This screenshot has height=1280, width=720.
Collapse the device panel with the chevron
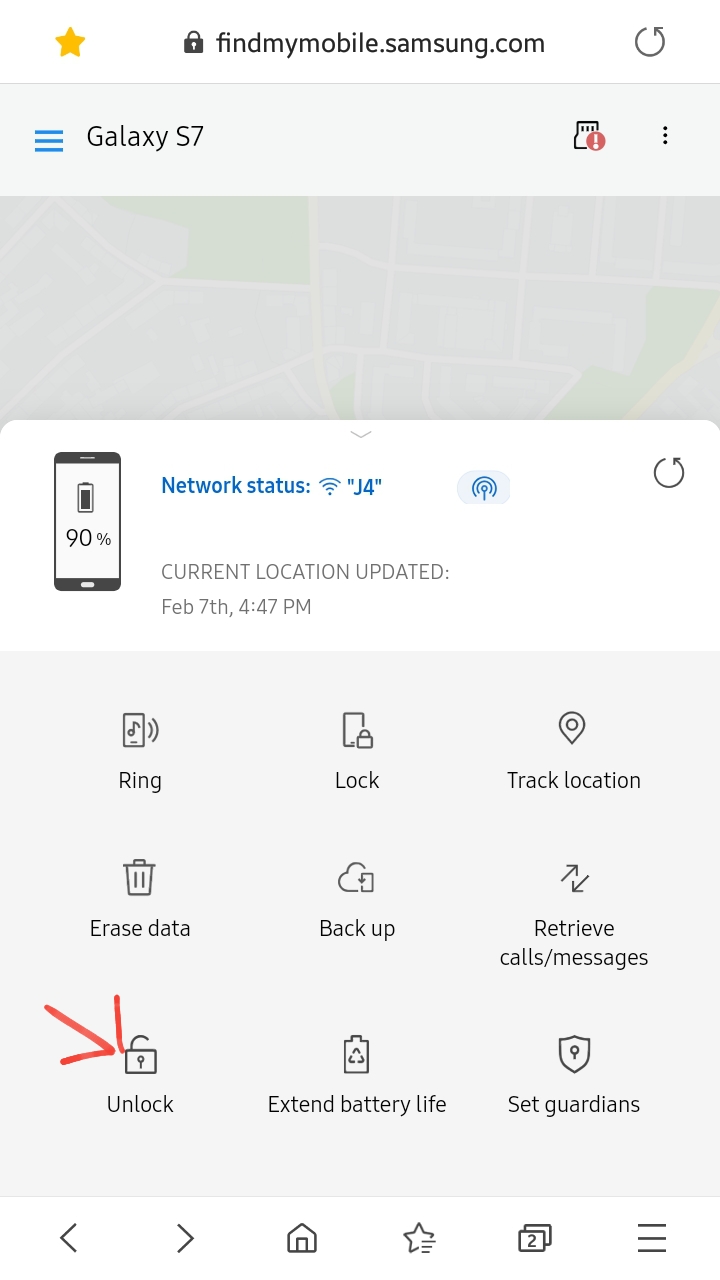click(x=361, y=434)
